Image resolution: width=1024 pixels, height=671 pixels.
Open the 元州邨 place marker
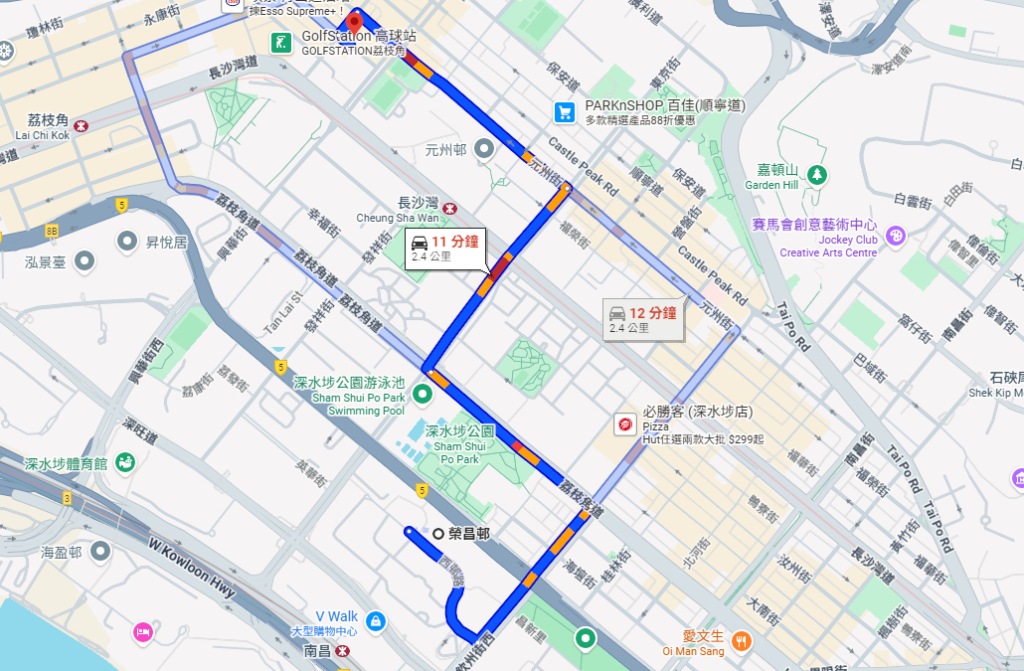485,150
